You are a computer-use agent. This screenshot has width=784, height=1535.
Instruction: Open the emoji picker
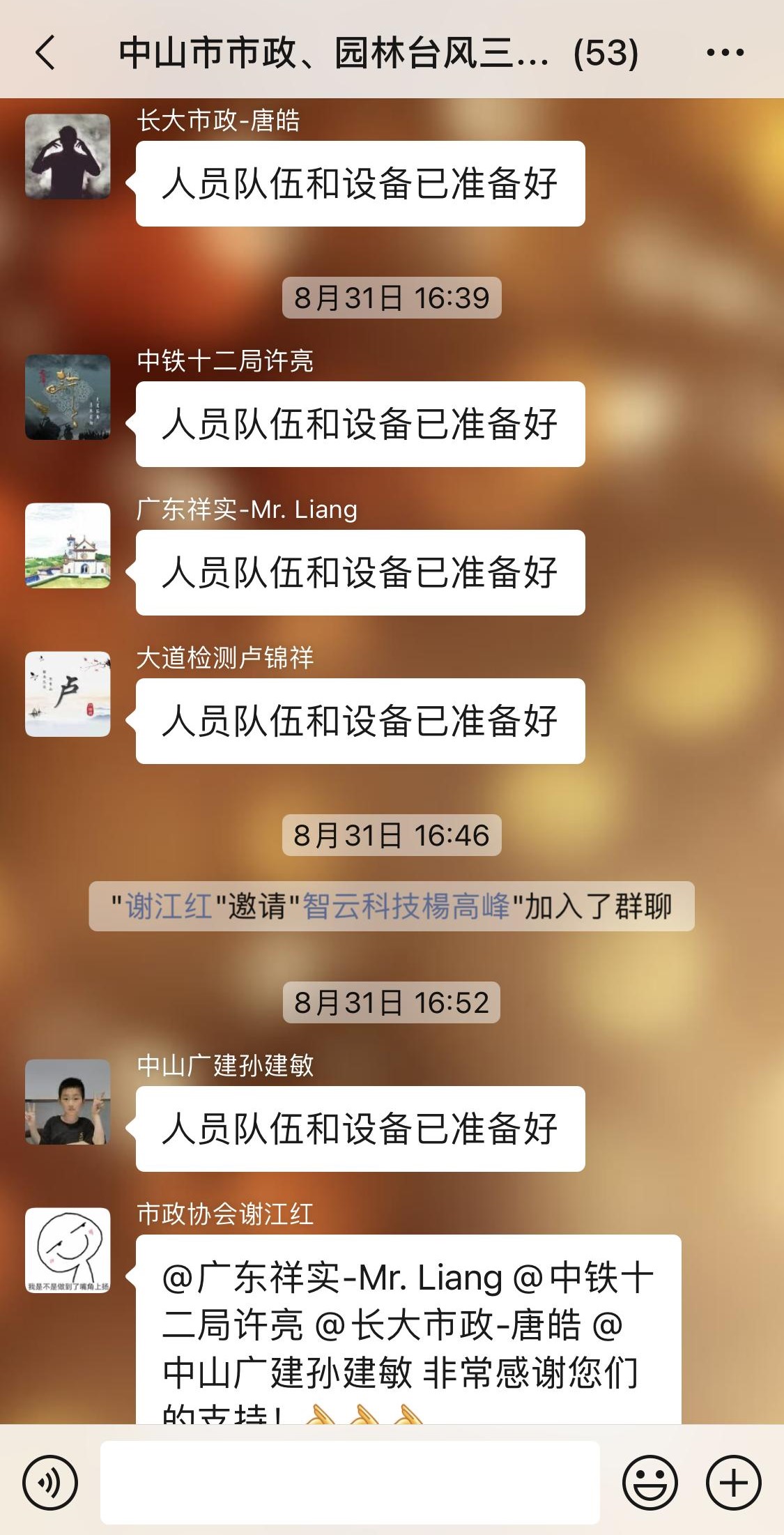650,1483
